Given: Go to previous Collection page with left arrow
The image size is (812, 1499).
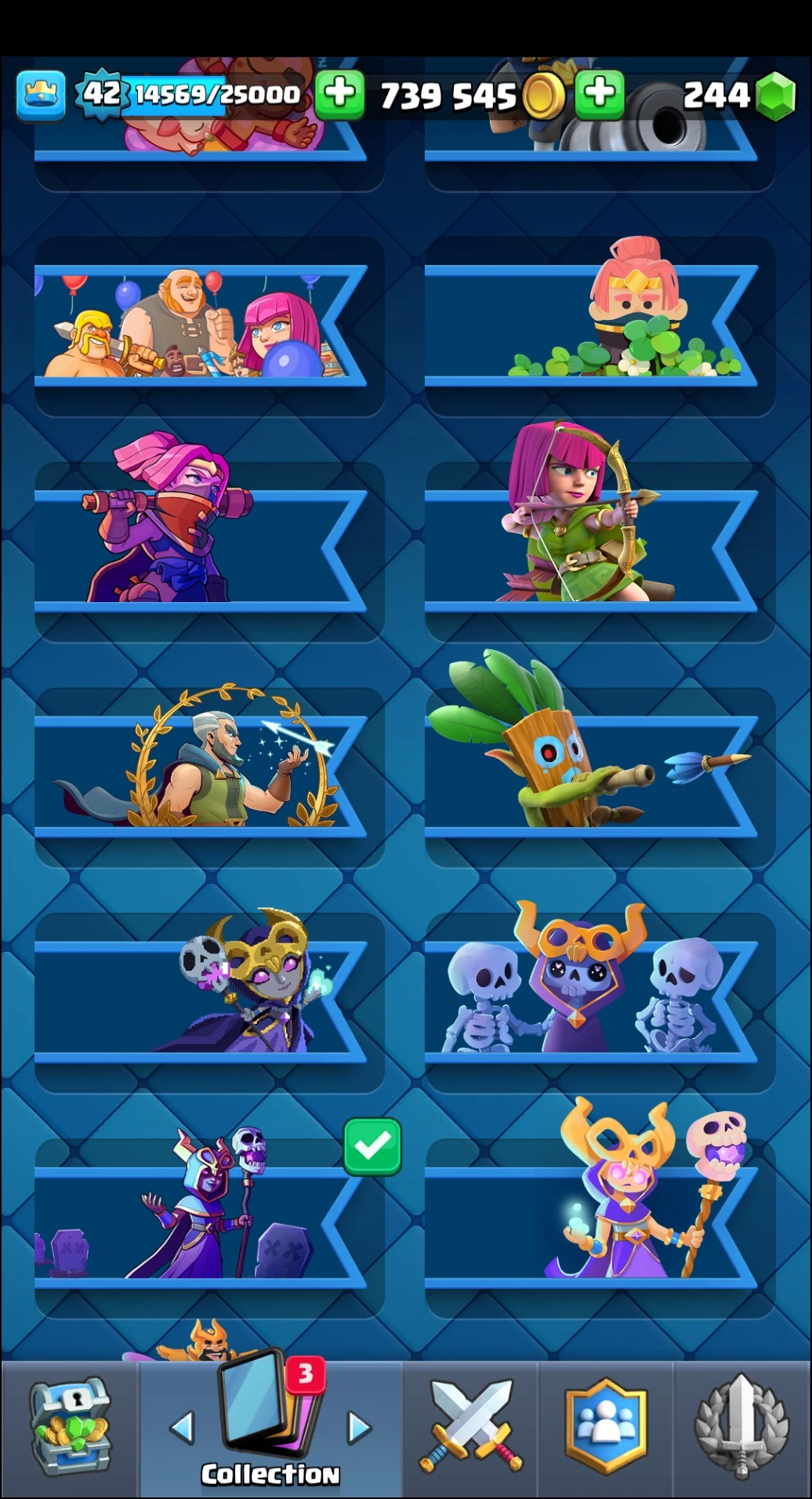Looking at the screenshot, I should pyautogui.click(x=182, y=1427).
